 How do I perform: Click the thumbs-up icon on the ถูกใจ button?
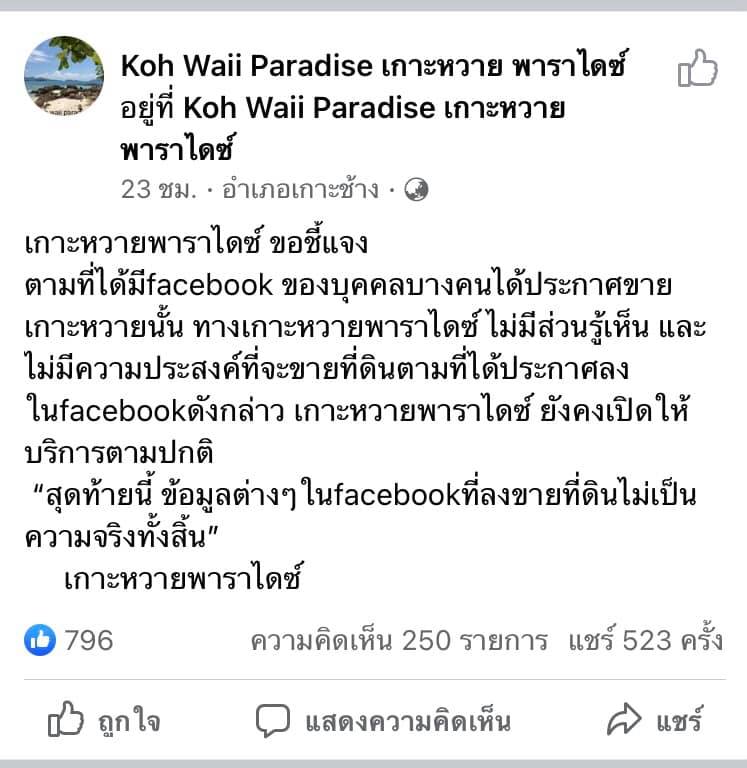click(67, 719)
